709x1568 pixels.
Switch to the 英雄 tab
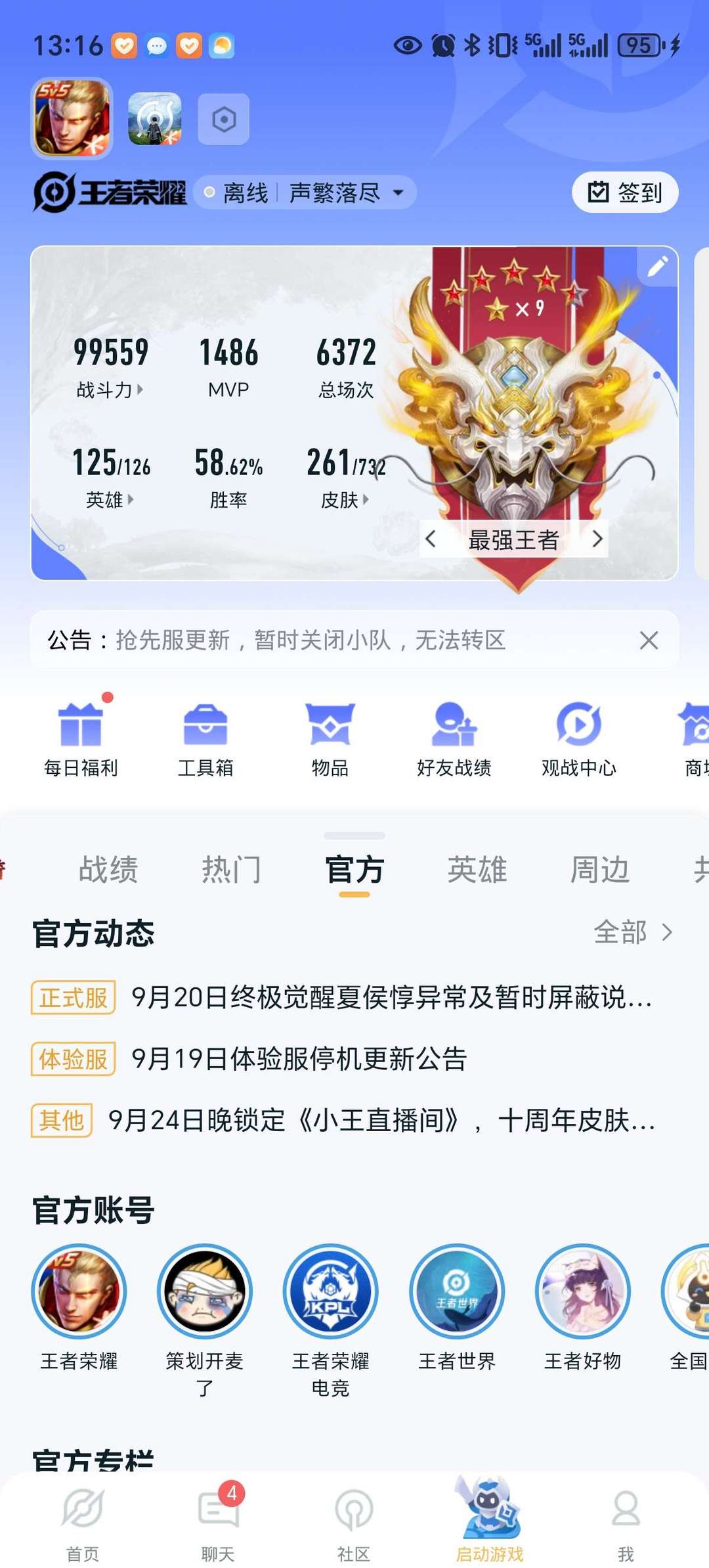(477, 870)
